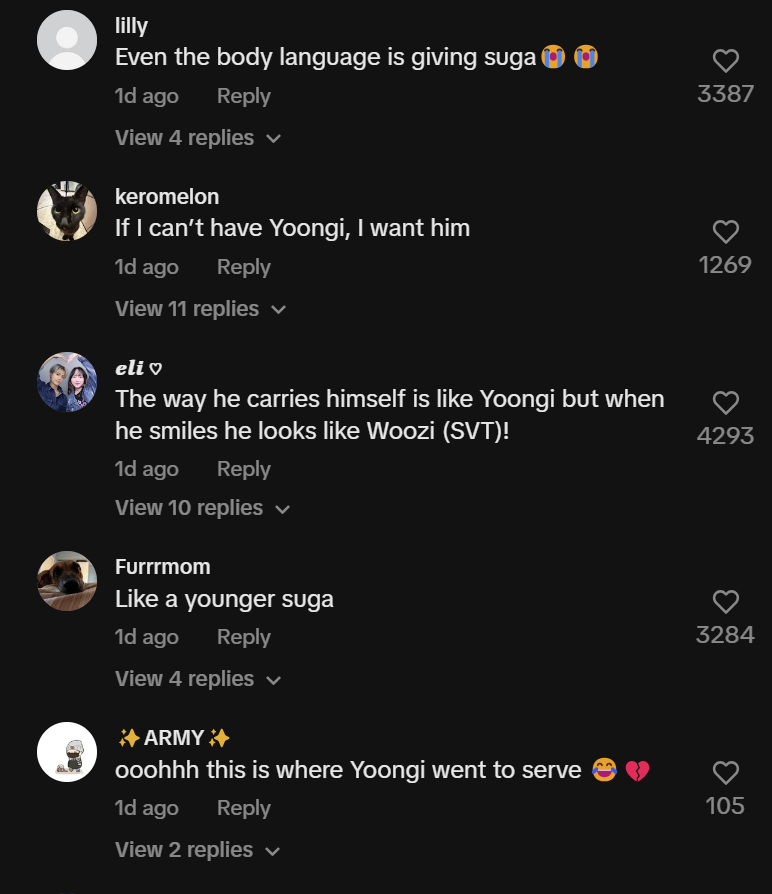
Task: Like eli's comment about Woozi
Action: point(725,403)
